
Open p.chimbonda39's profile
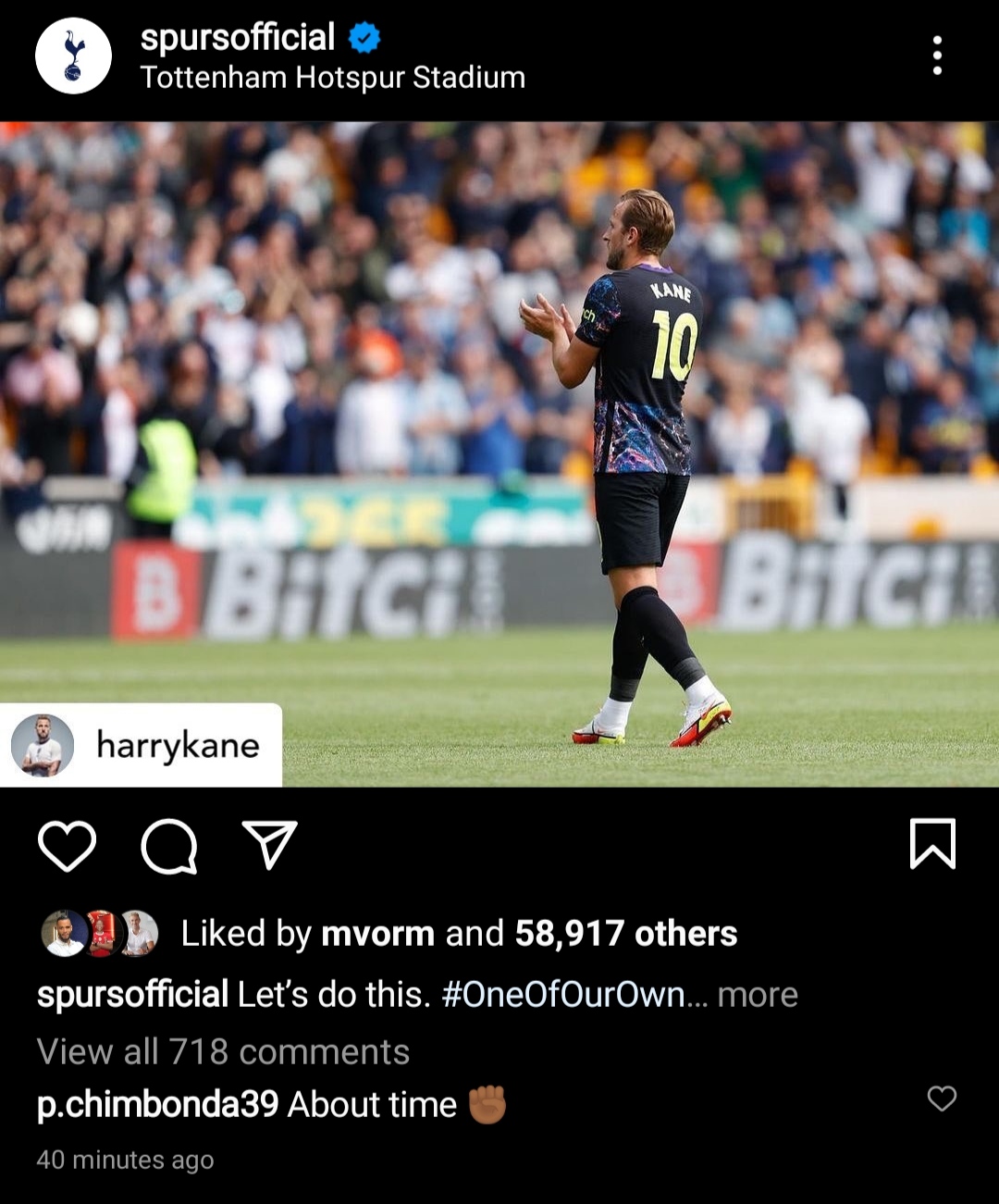[x=157, y=1104]
